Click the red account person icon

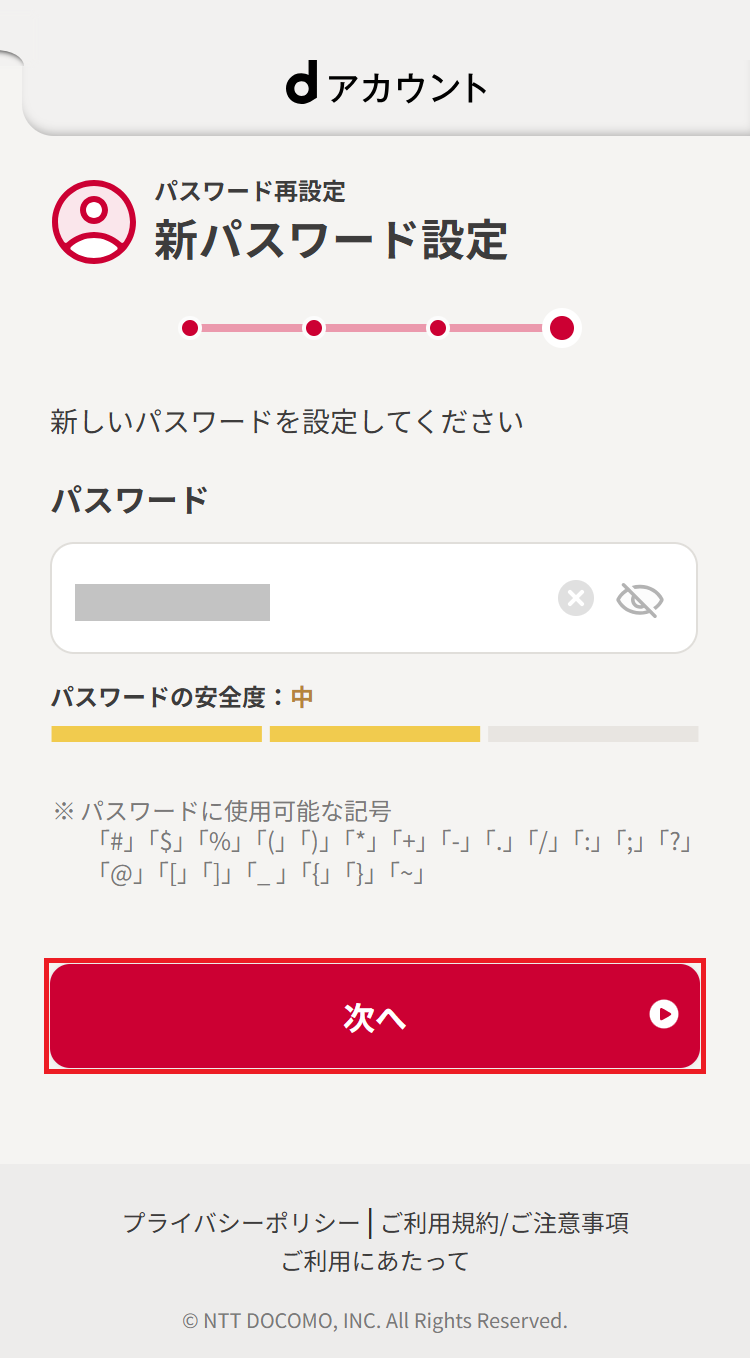click(91, 222)
